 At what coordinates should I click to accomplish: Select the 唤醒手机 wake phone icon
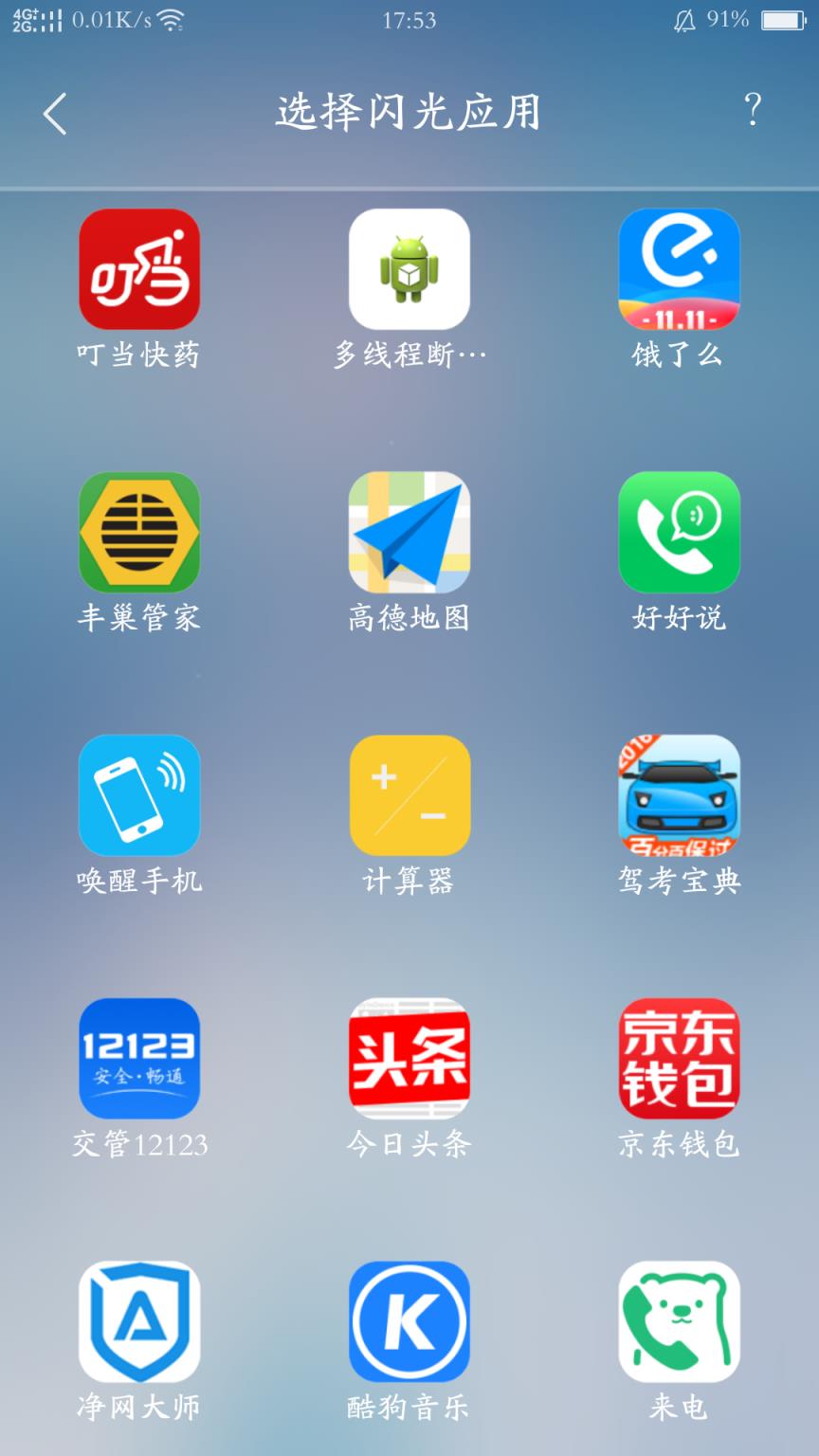pos(139,795)
